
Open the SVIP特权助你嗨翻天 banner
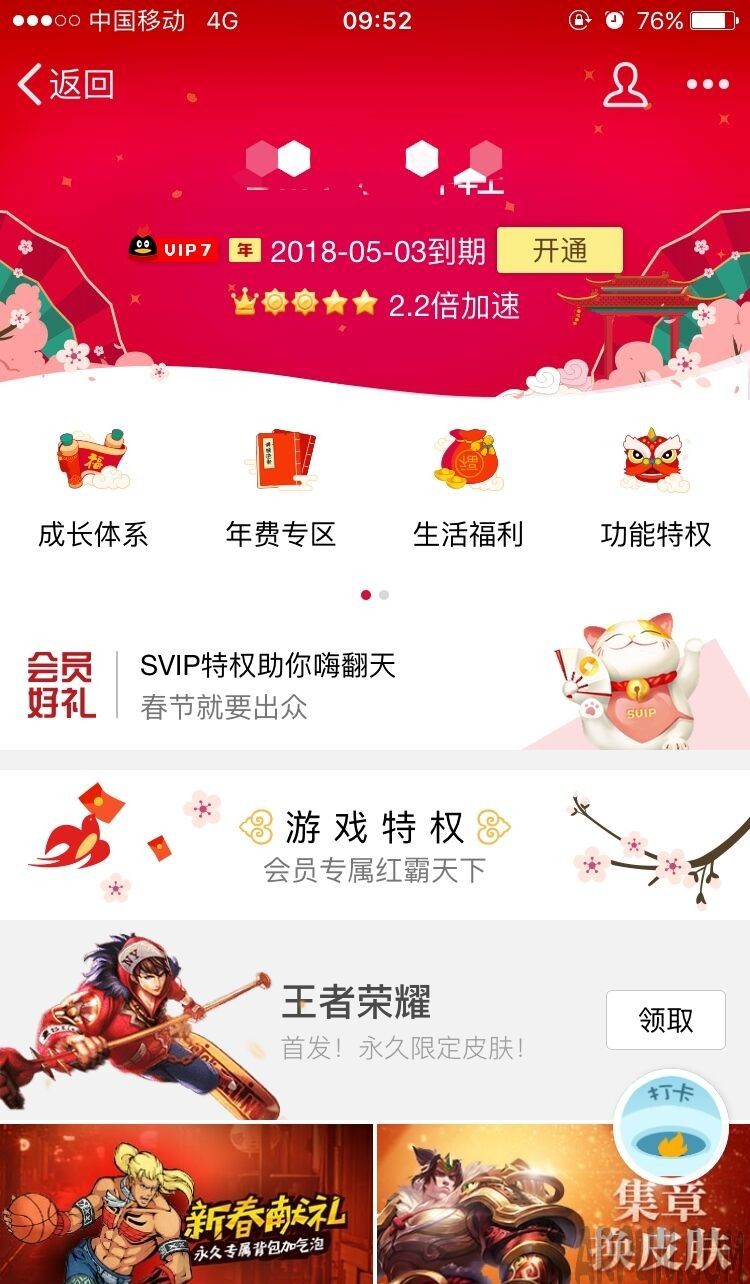[375, 686]
